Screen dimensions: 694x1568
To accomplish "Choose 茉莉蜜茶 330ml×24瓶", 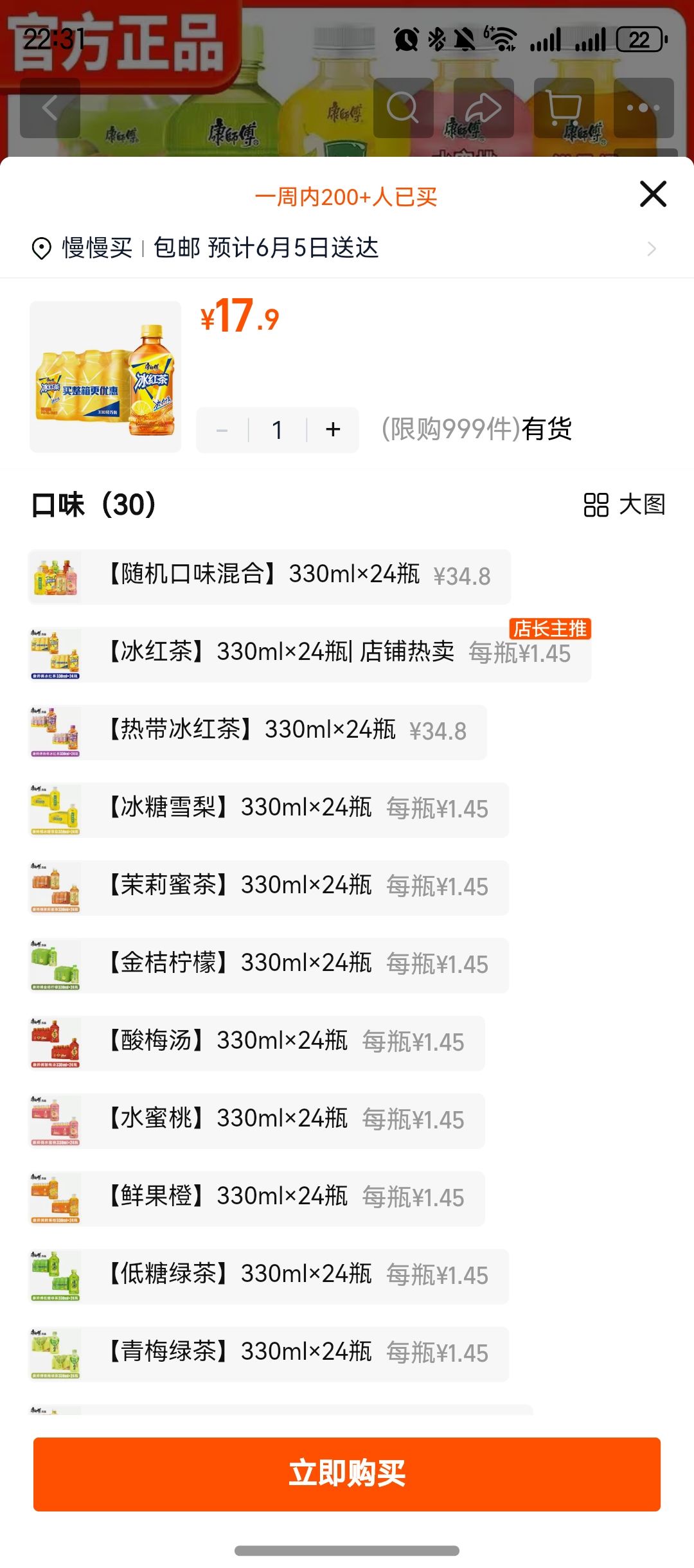I will (269, 887).
